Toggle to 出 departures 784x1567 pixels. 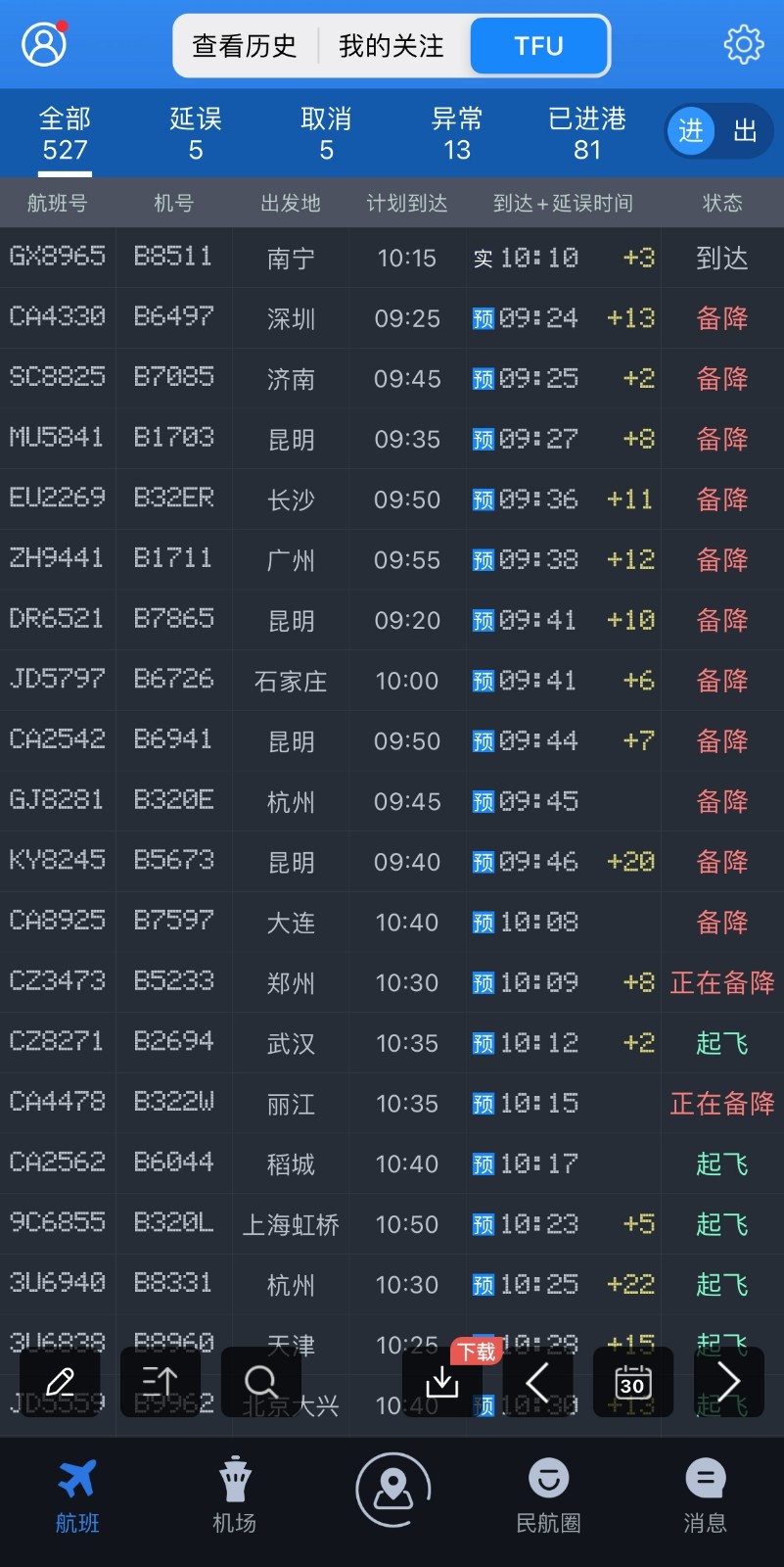click(746, 131)
